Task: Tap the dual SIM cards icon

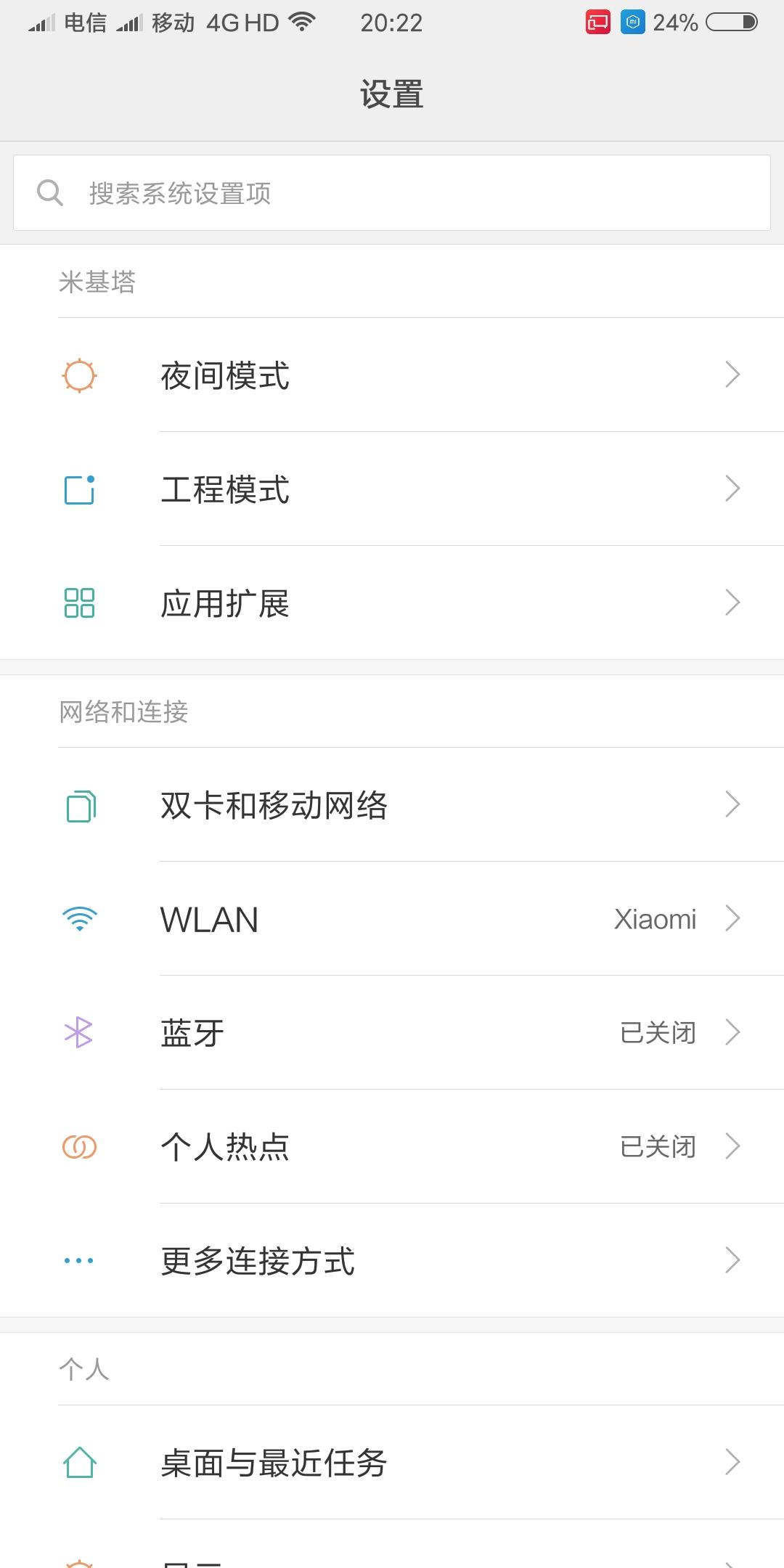Action: [x=79, y=804]
